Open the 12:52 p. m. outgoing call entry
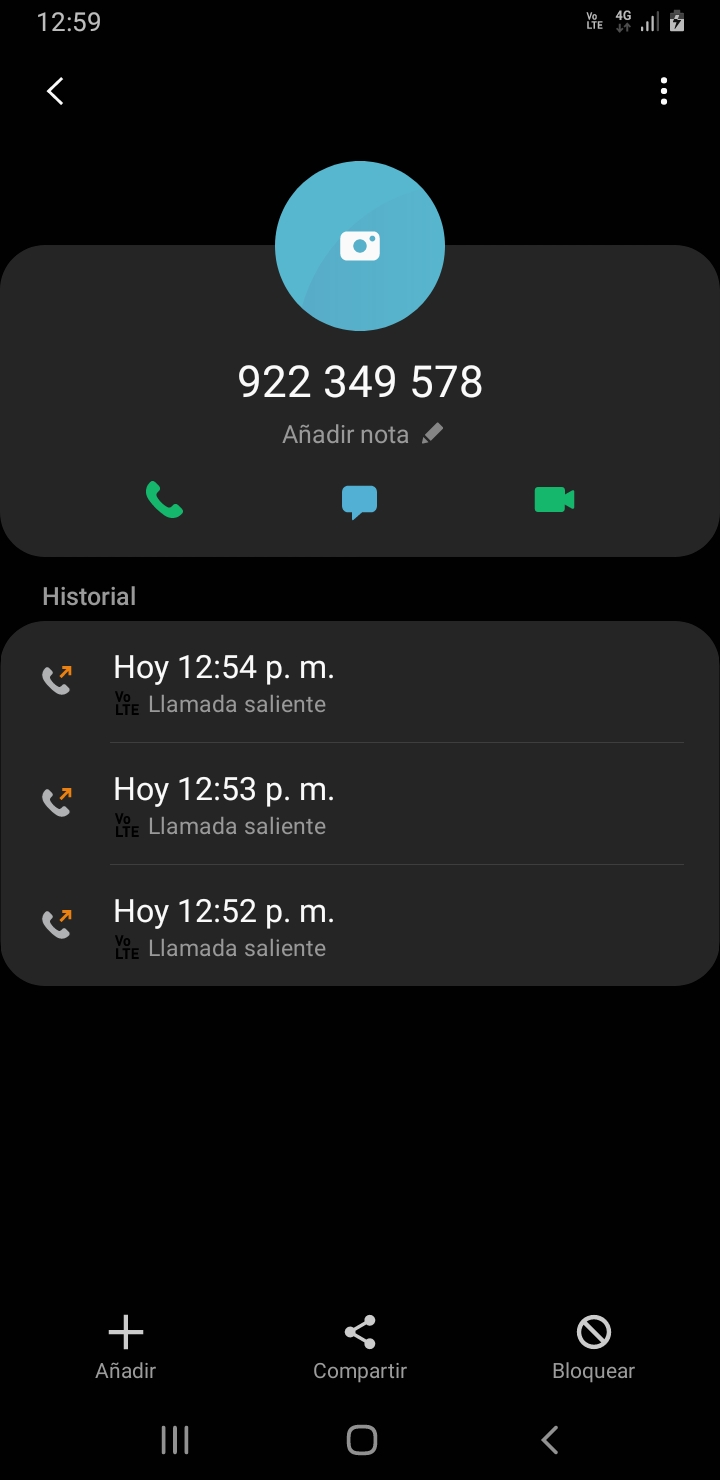 coord(360,927)
